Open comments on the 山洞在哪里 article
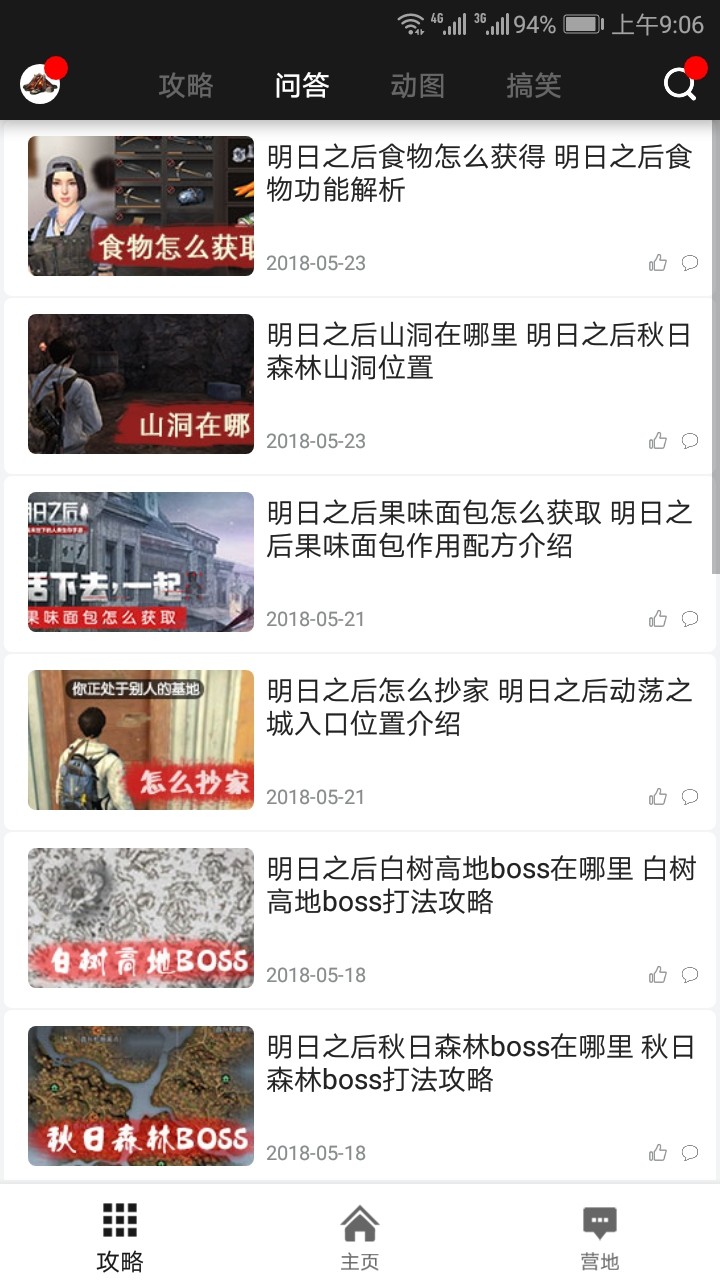720x1280 pixels. (x=690, y=441)
